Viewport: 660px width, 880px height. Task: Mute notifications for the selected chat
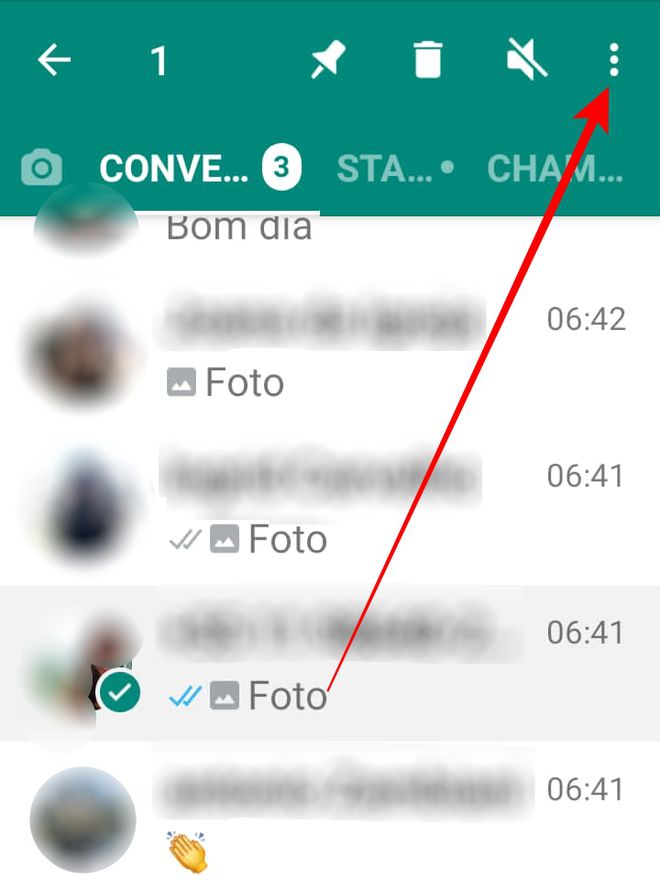(x=526, y=62)
